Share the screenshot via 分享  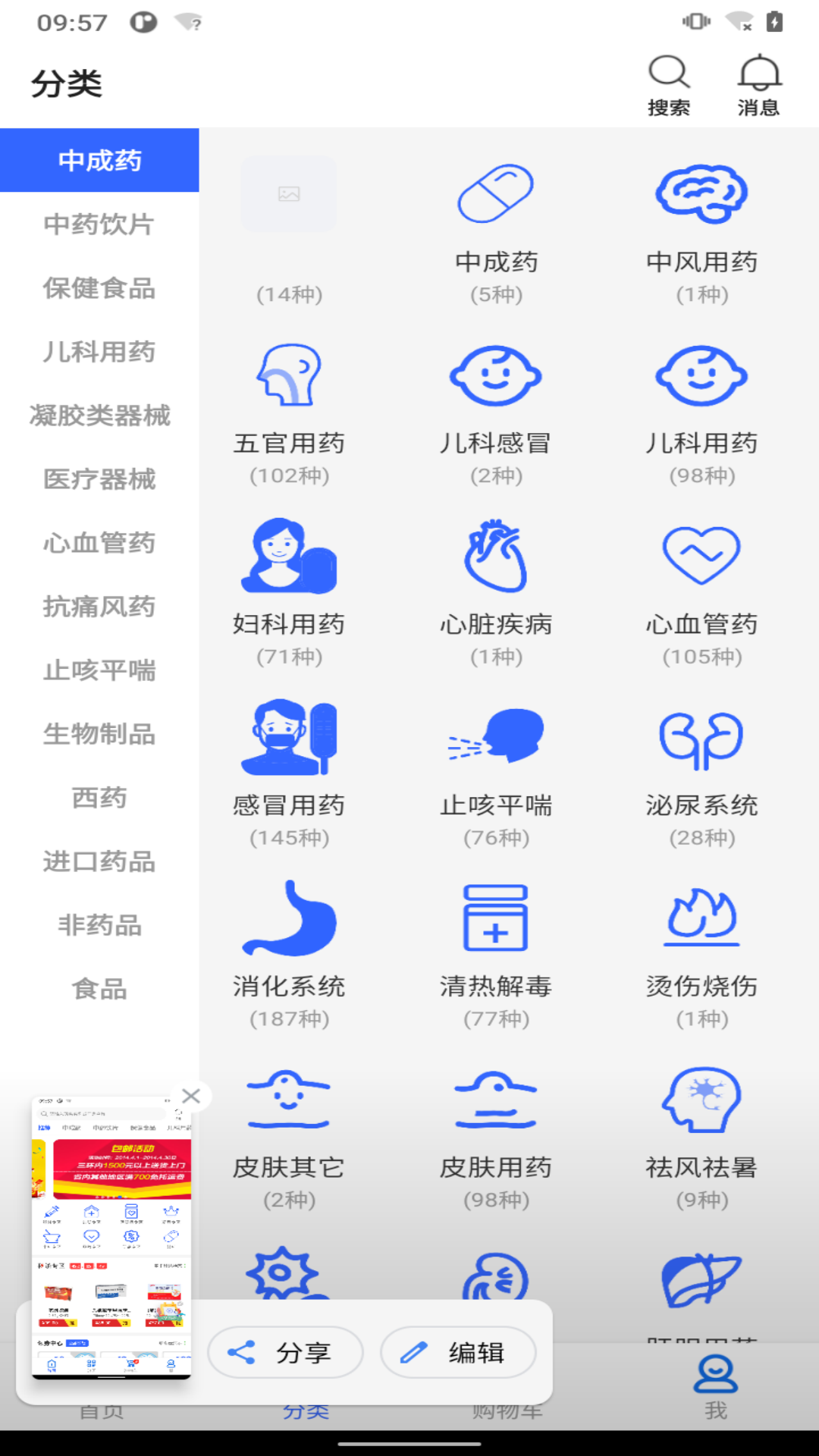pyautogui.click(x=285, y=1352)
